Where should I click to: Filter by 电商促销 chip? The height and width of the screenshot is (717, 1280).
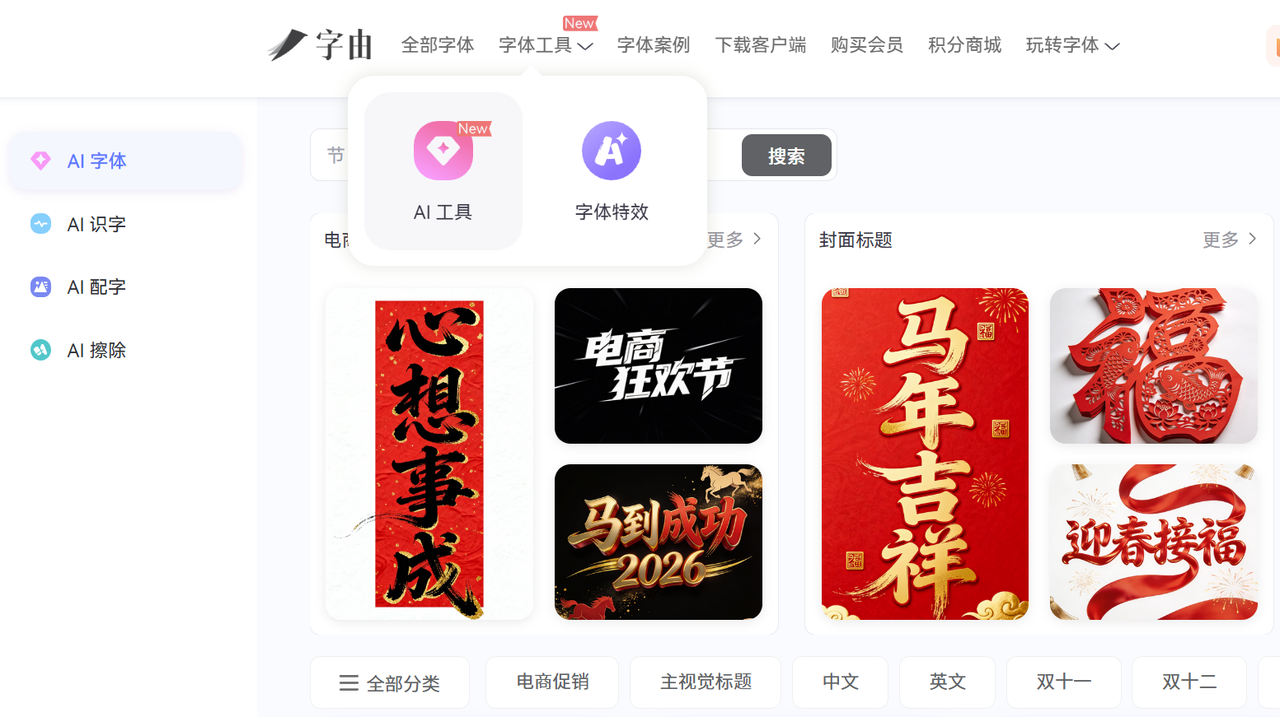pos(552,682)
